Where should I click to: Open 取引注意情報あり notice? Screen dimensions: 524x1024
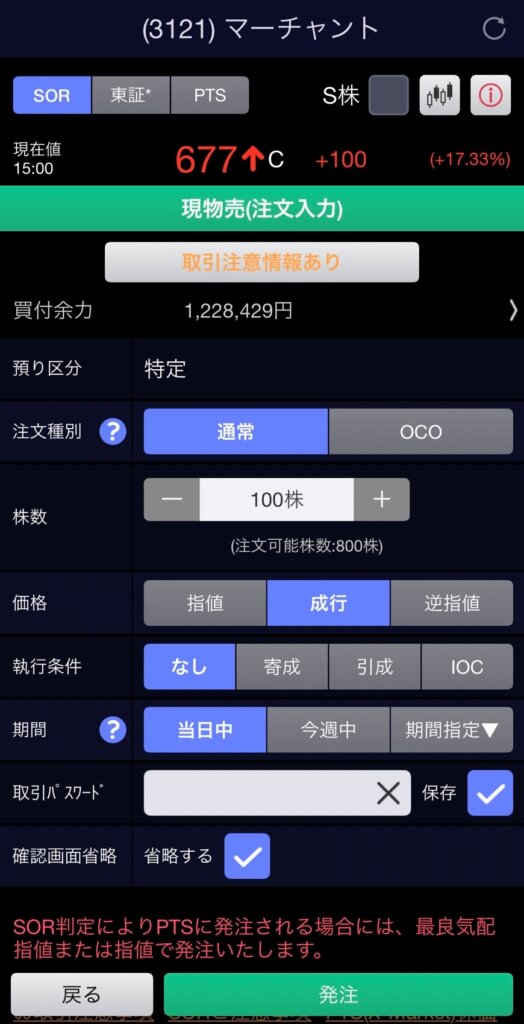pyautogui.click(x=261, y=262)
